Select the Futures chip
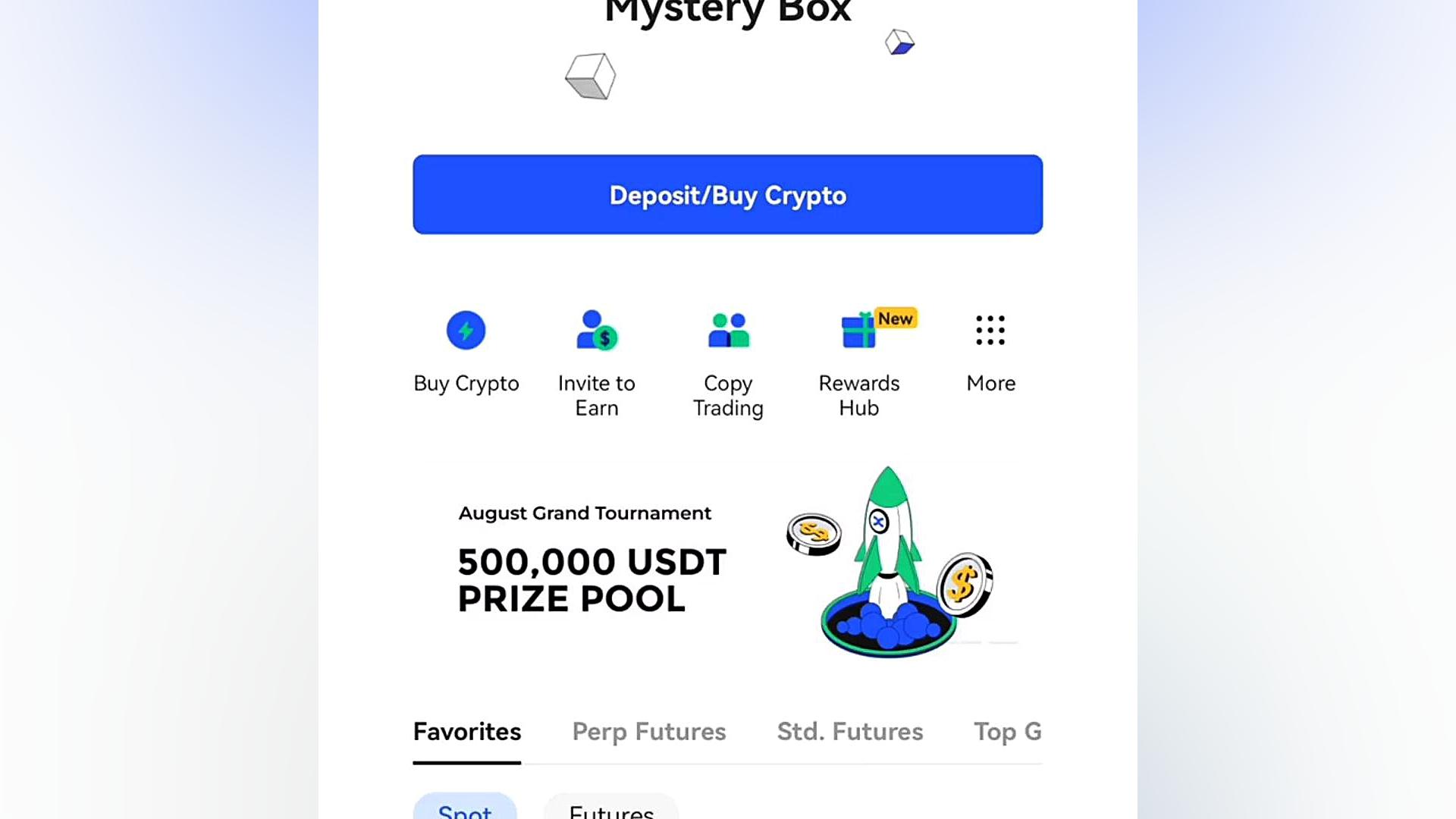Image resolution: width=1456 pixels, height=819 pixels. point(611,808)
